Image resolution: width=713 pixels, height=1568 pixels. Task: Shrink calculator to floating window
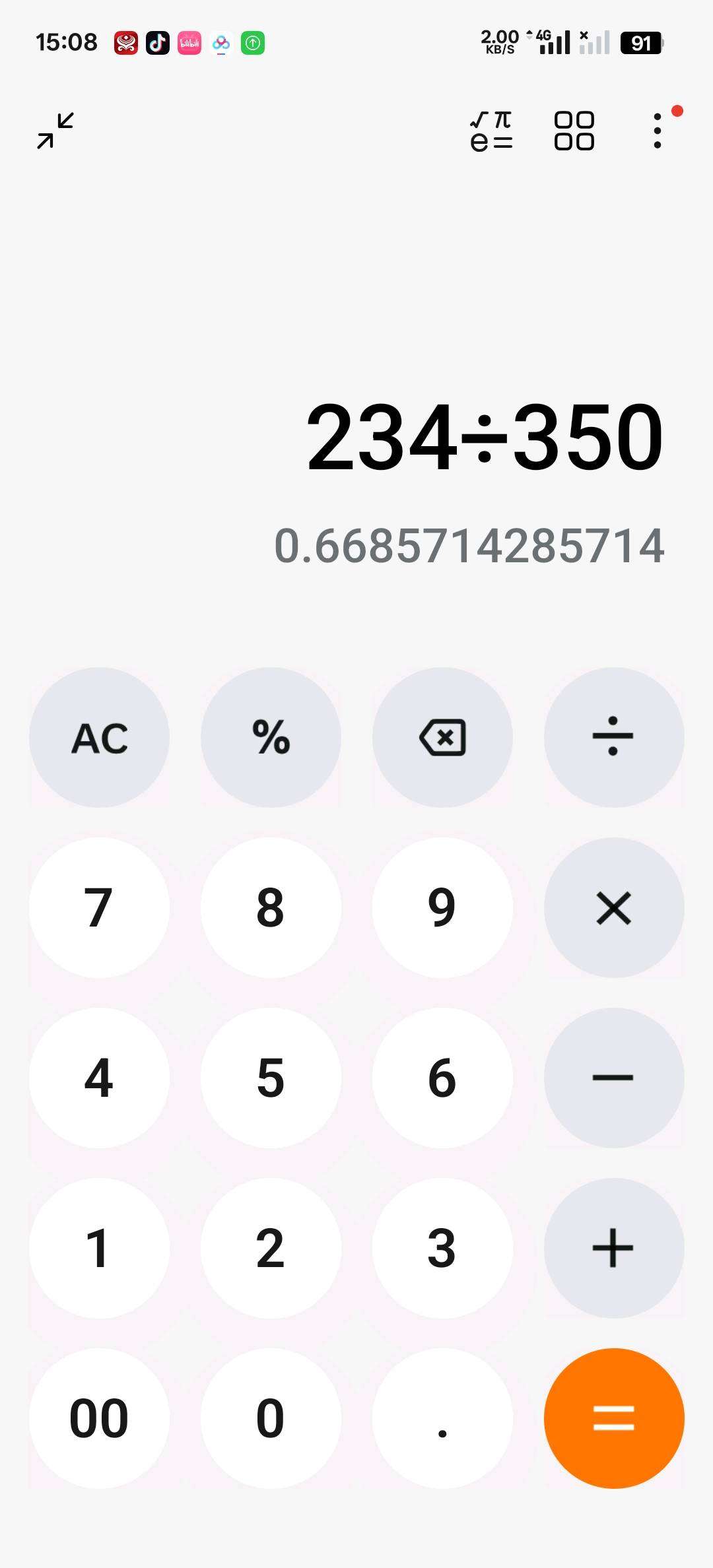click(55, 131)
